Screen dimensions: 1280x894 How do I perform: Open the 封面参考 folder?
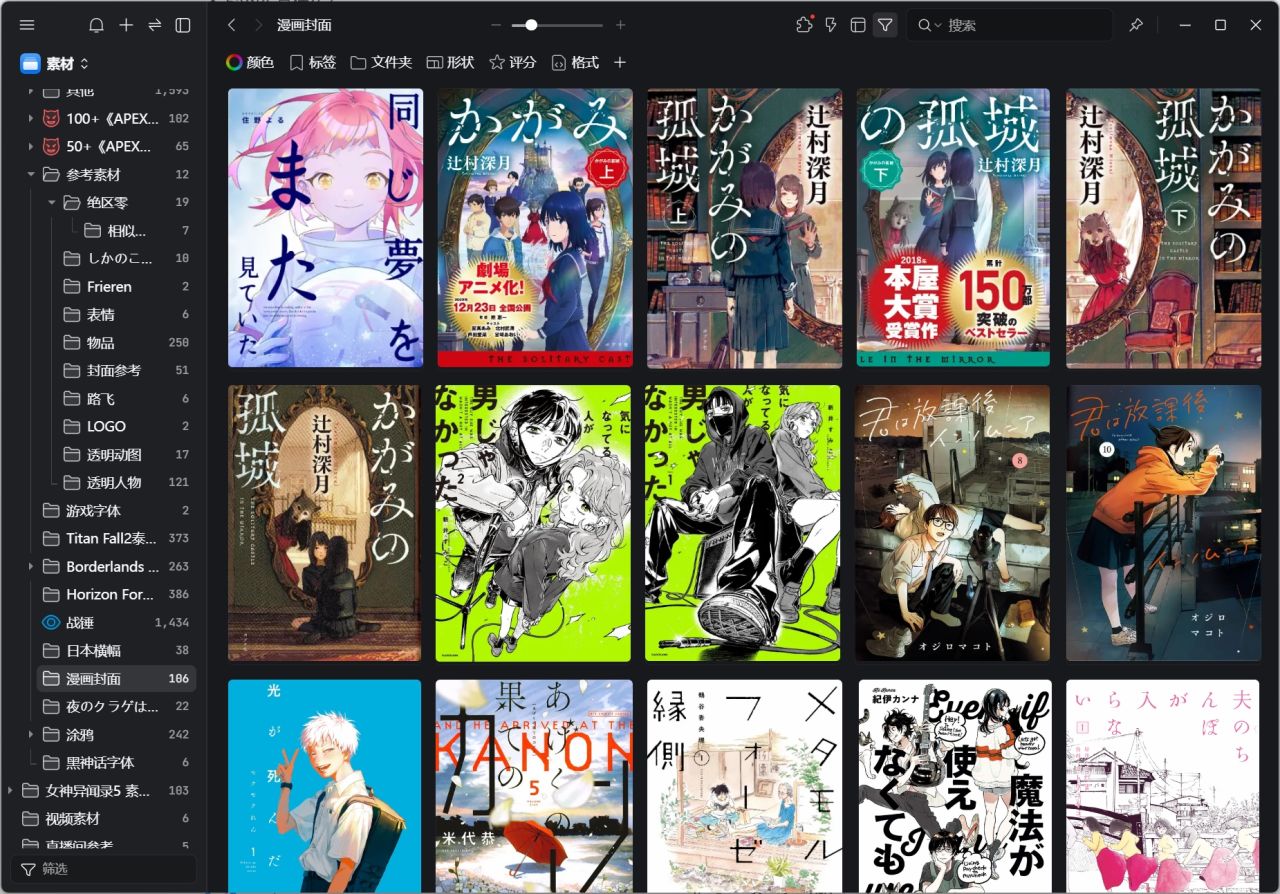tap(114, 370)
